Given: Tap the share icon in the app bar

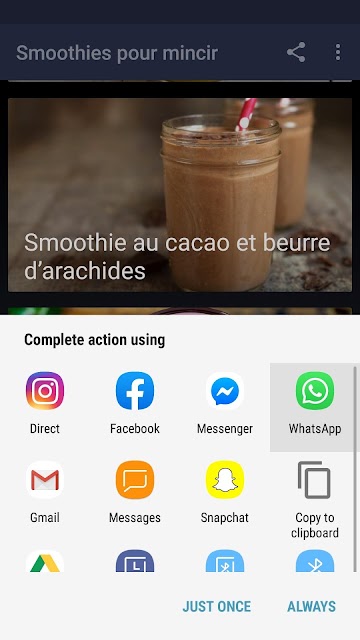Looking at the screenshot, I should click(296, 52).
